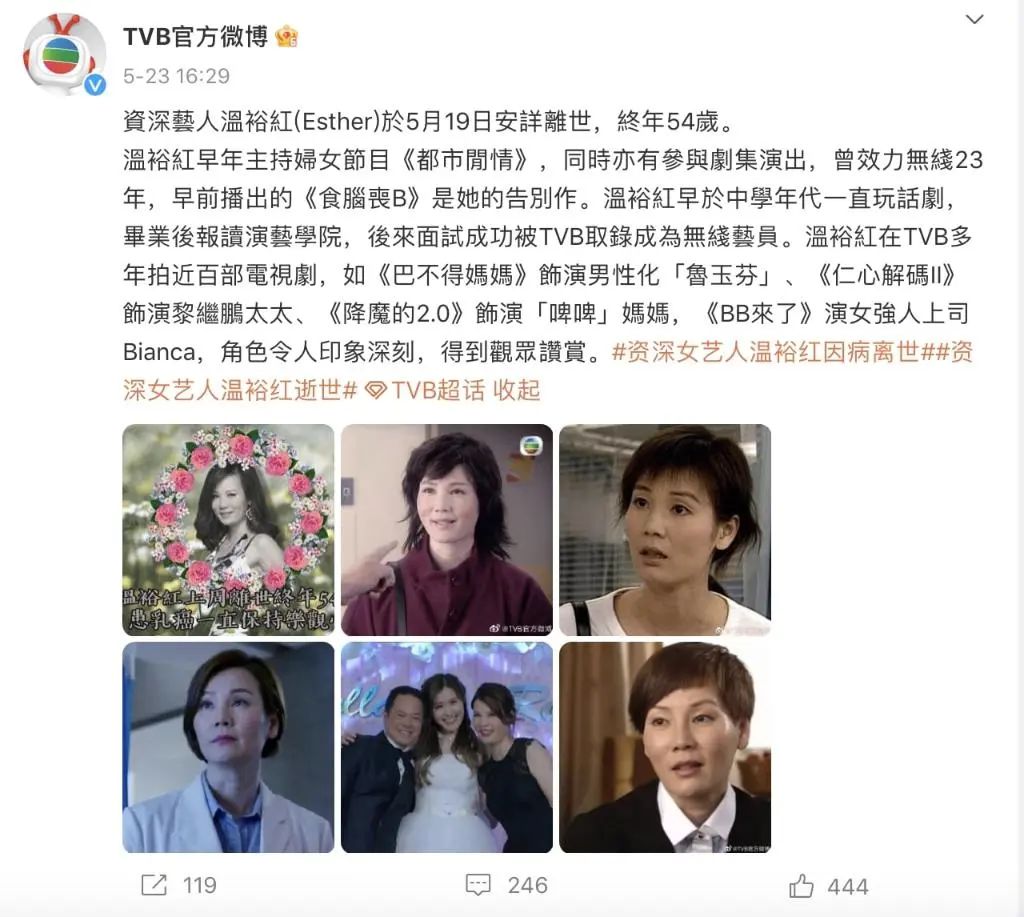Repost this post with 119 shares

180,885
